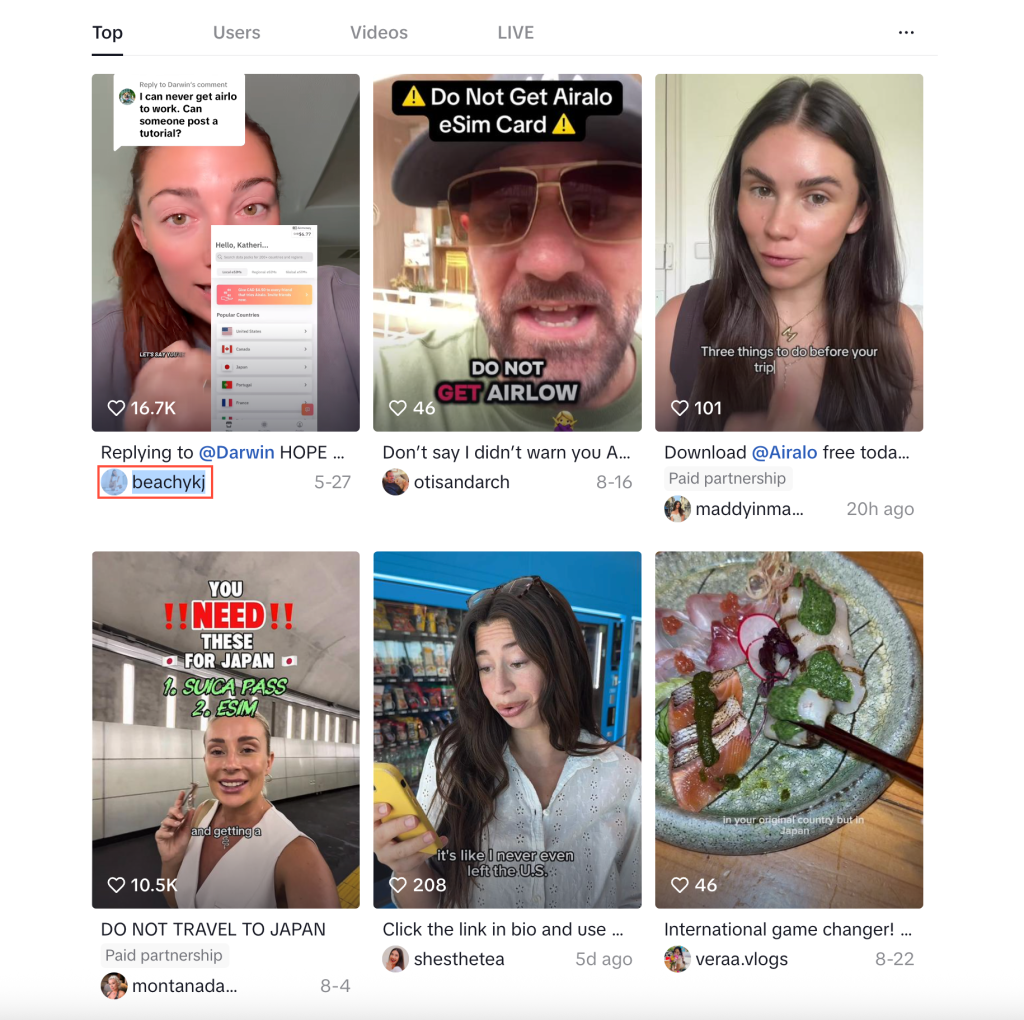The image size is (1024, 1020).
Task: Open the LIVE tab
Action: point(515,33)
